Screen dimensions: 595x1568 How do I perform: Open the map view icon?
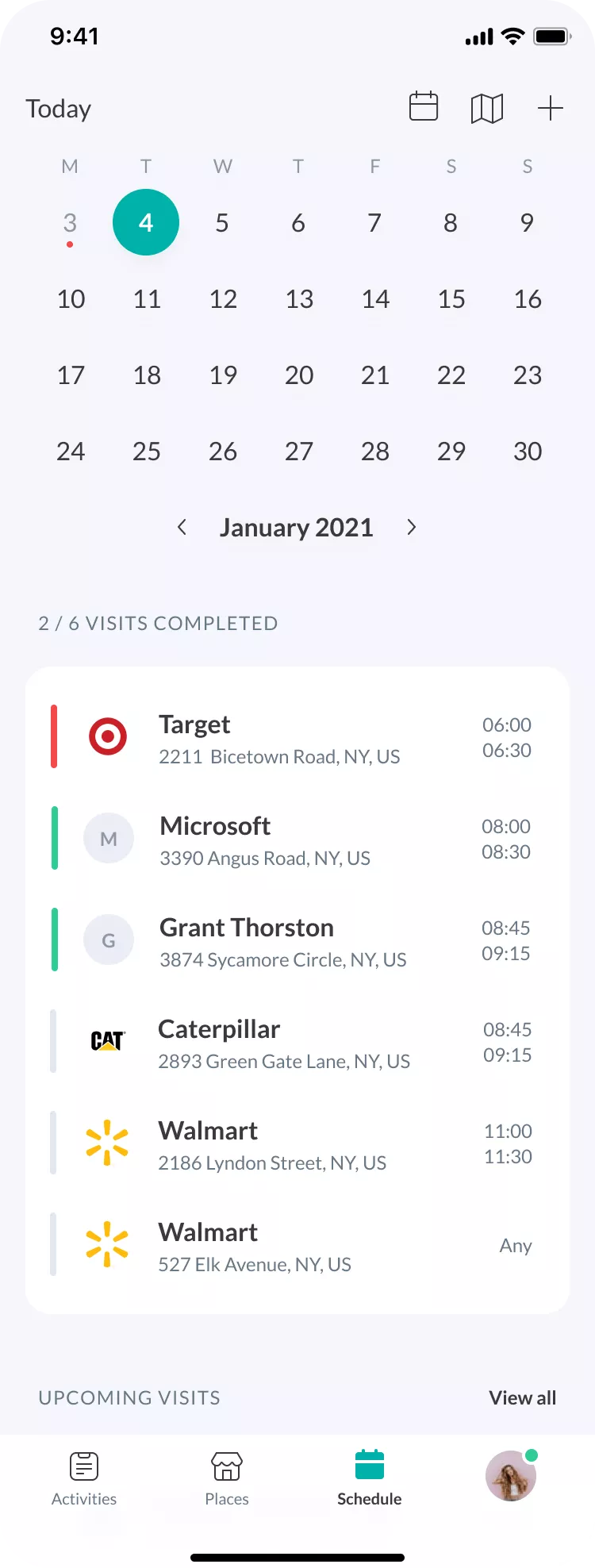487,108
